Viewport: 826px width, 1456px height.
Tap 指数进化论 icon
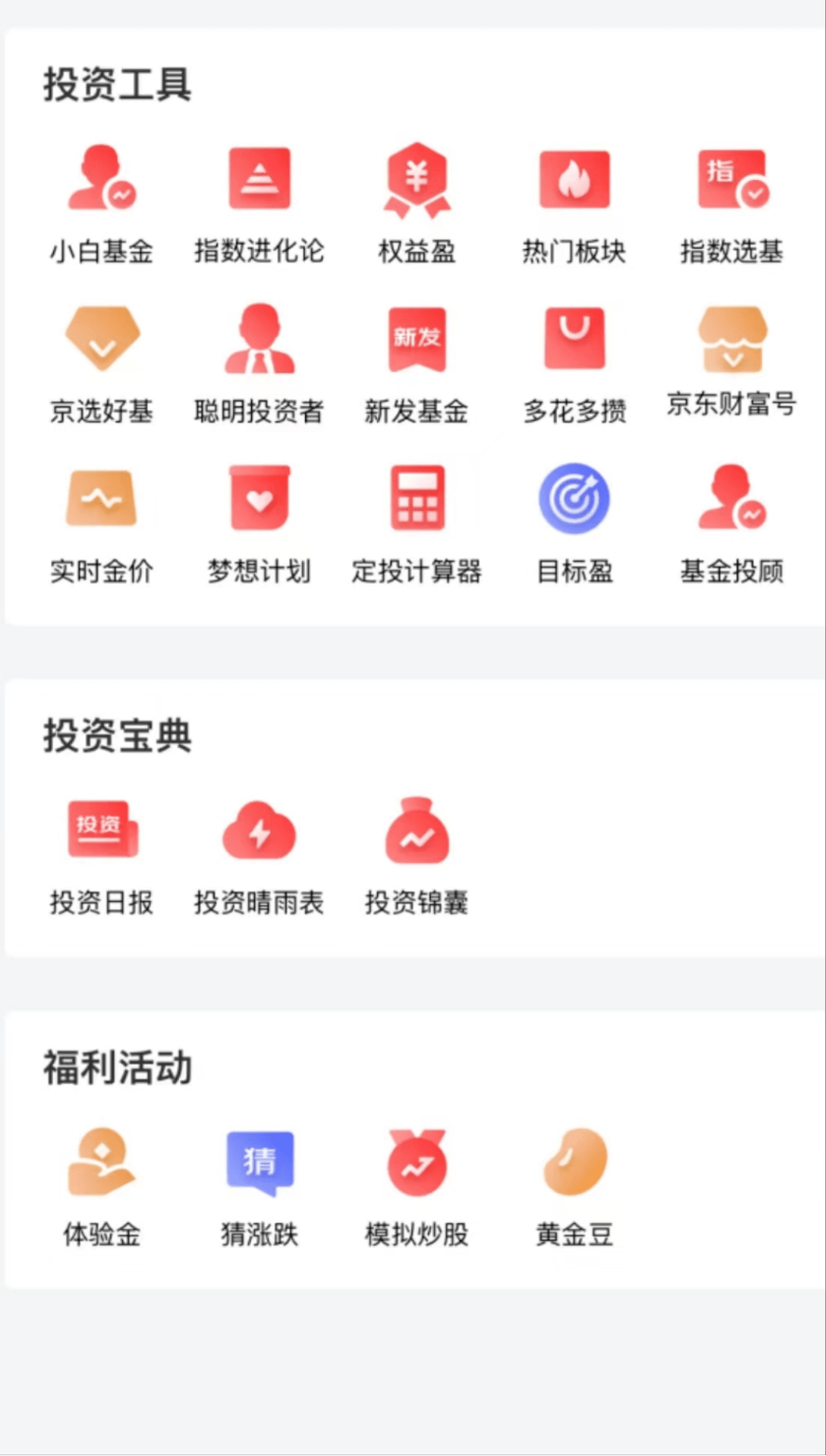[259, 180]
